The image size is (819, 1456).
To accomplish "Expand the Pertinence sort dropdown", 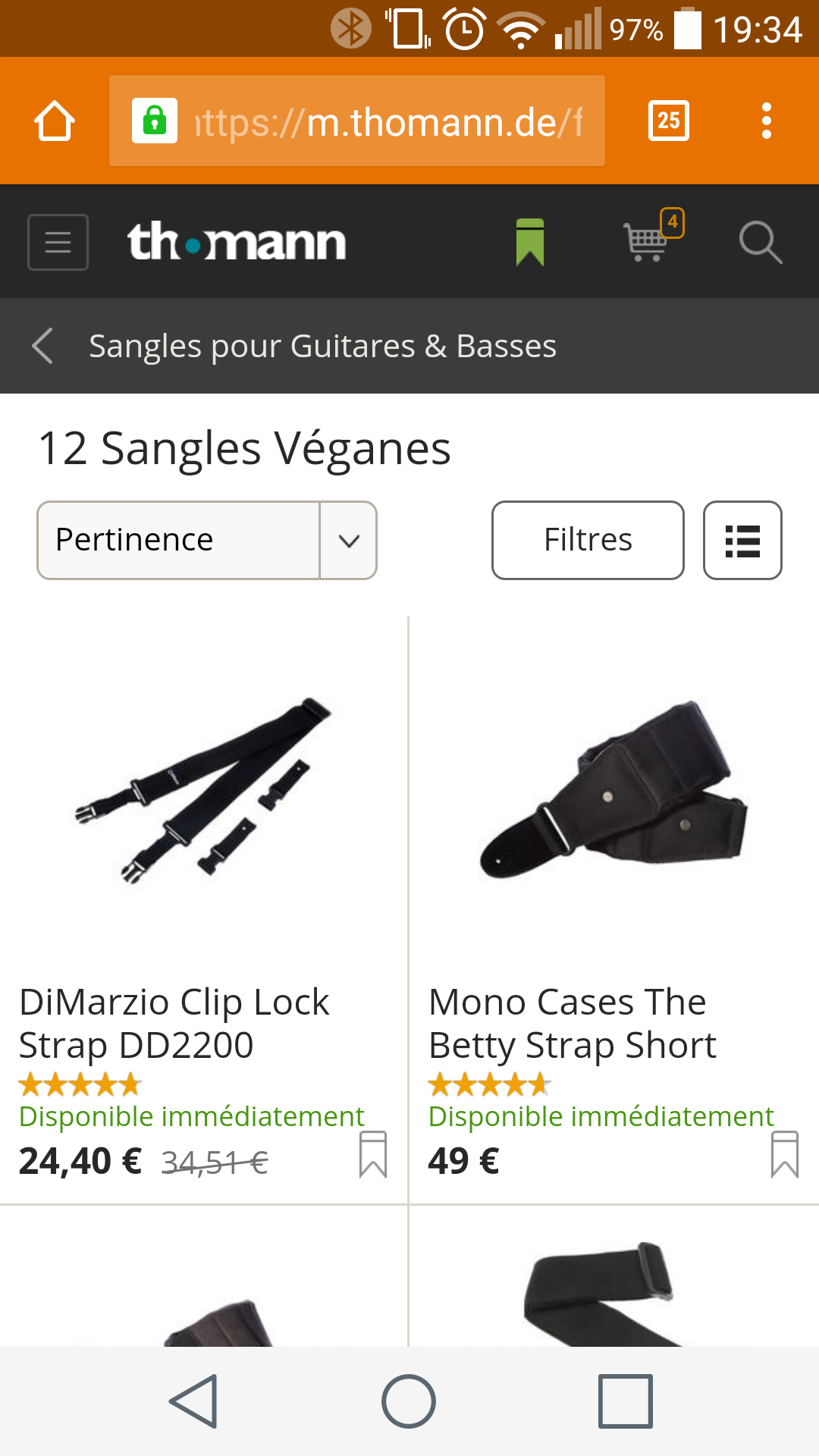I will 206,540.
